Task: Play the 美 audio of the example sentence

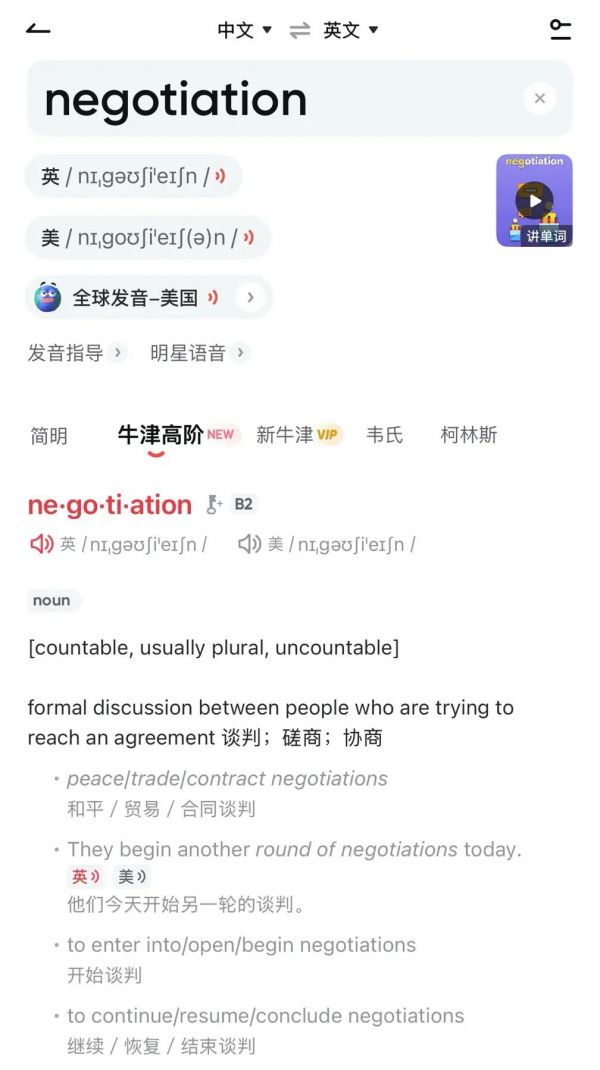Action: (132, 877)
